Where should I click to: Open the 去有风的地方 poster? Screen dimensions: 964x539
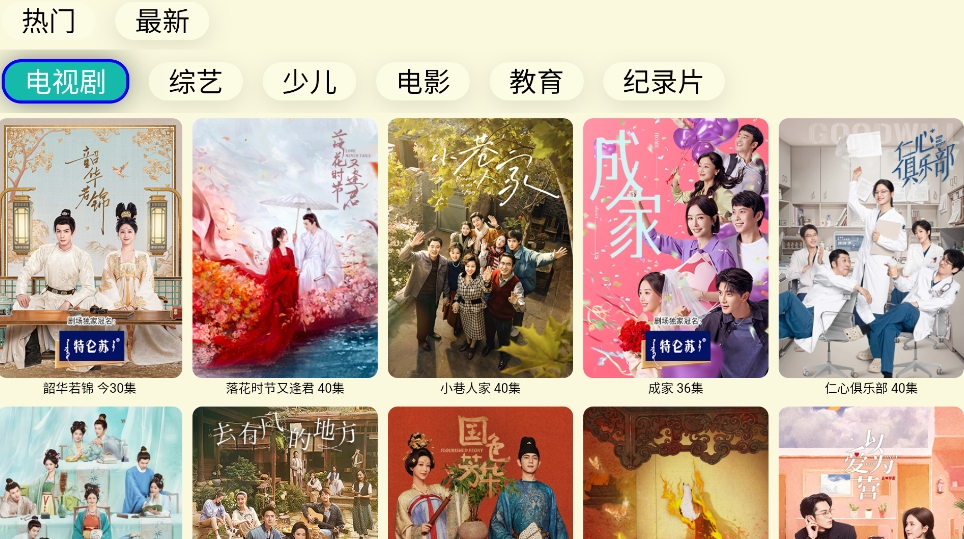(285, 472)
